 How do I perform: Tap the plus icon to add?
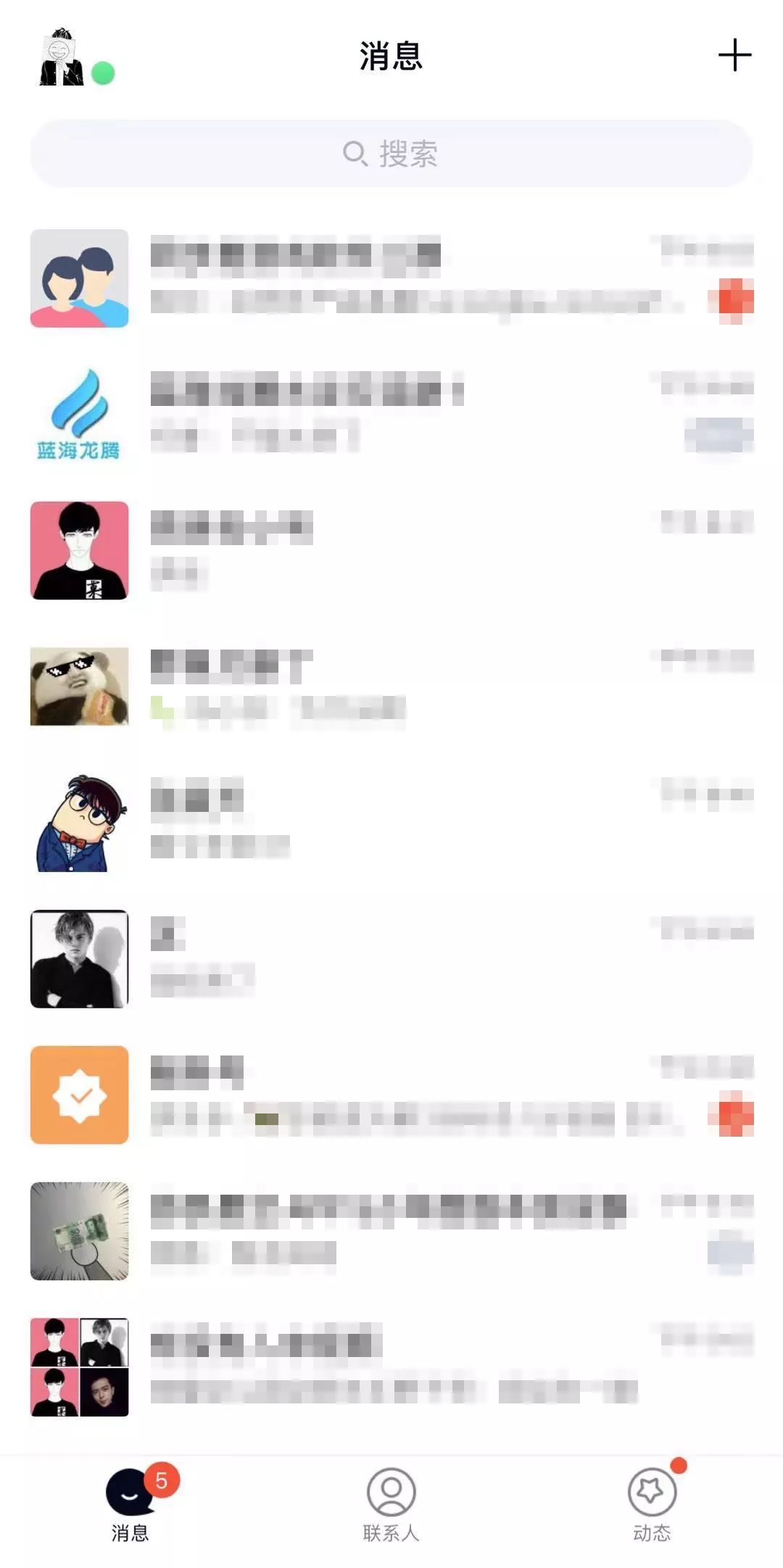(734, 56)
